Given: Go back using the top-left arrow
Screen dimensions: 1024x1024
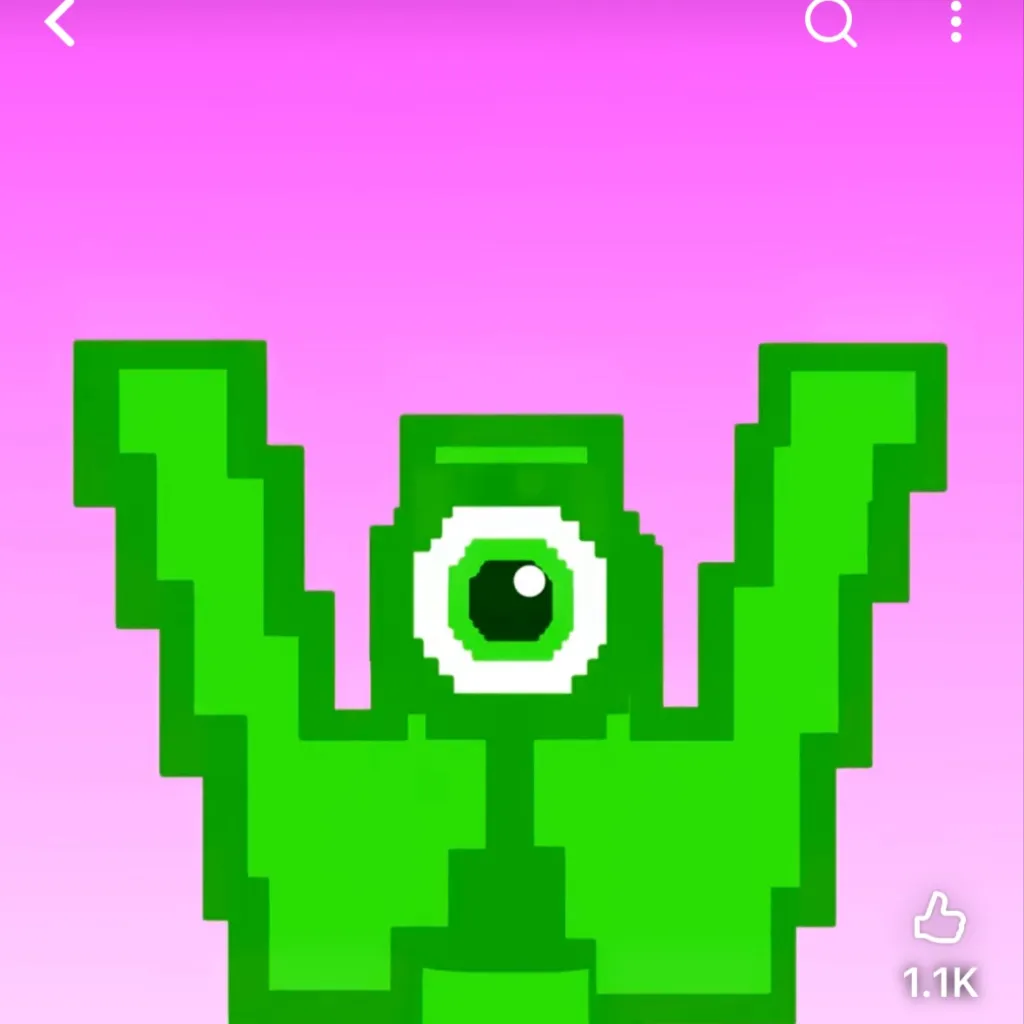Looking at the screenshot, I should click(60, 23).
